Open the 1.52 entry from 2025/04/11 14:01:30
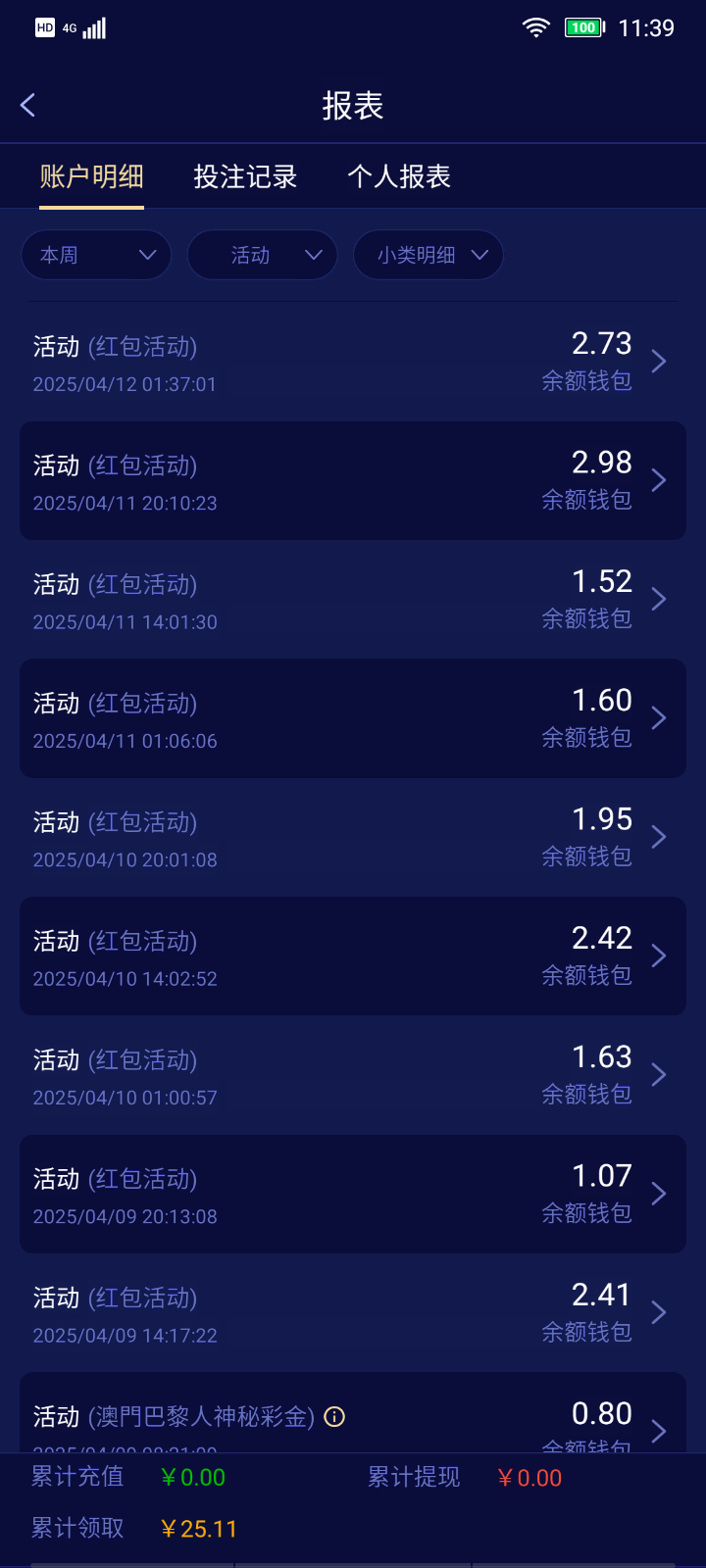 pyautogui.click(x=353, y=600)
